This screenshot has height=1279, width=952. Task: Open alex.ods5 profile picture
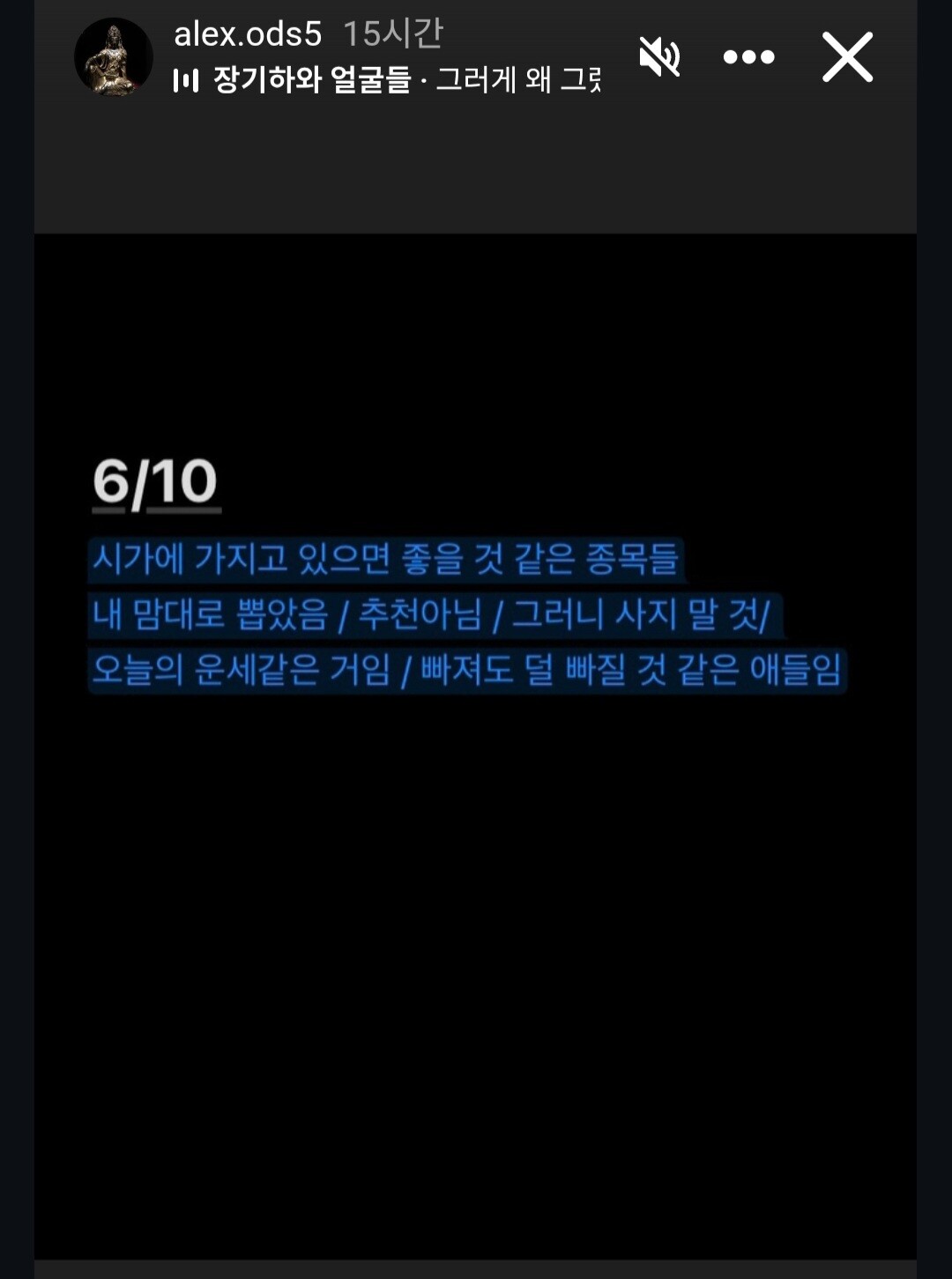tap(113, 57)
